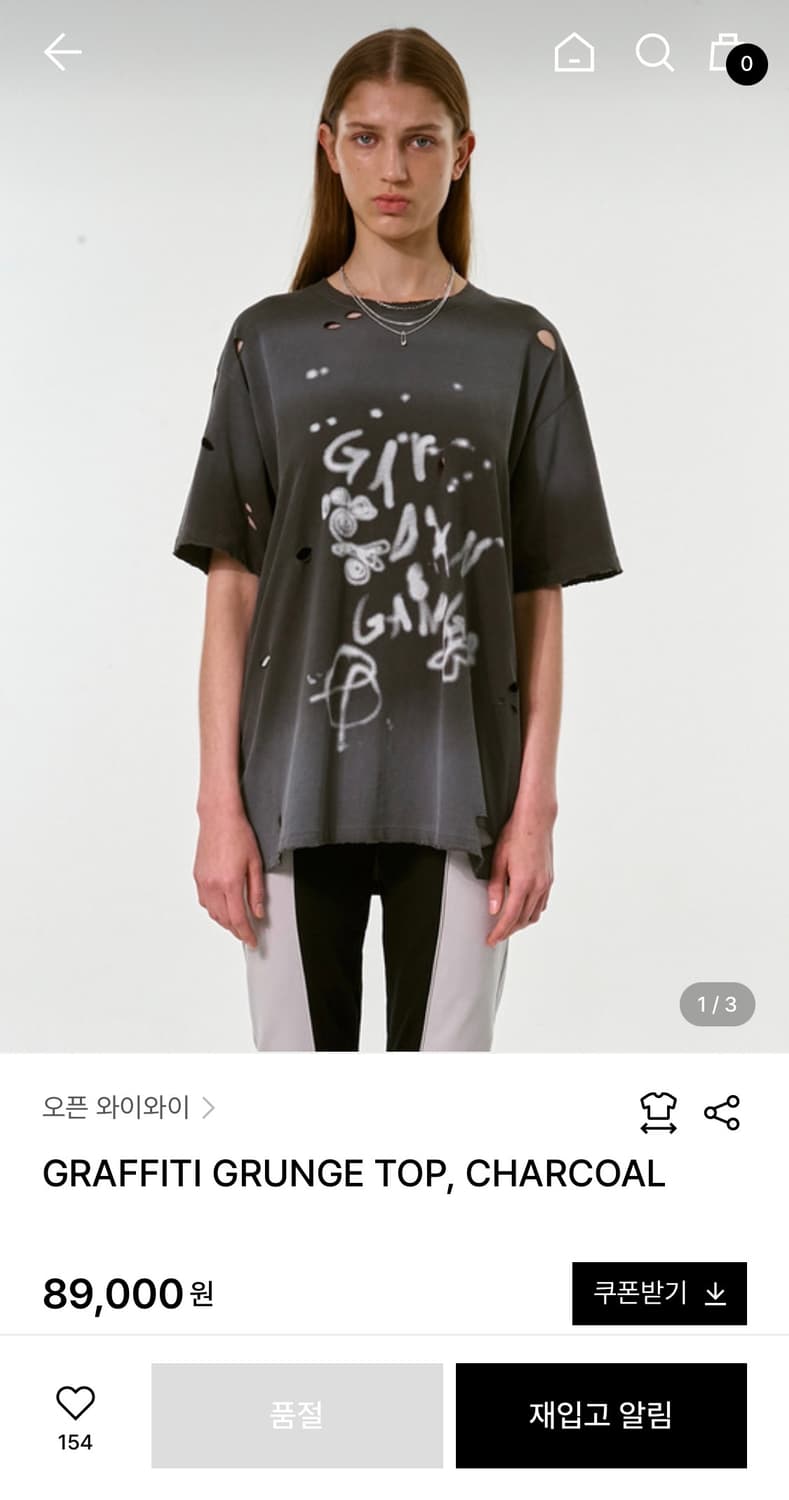Image resolution: width=789 pixels, height=1500 pixels.
Task: Tap 쿠폰받기 to receive a coupon
Action: [x=640, y=1292]
